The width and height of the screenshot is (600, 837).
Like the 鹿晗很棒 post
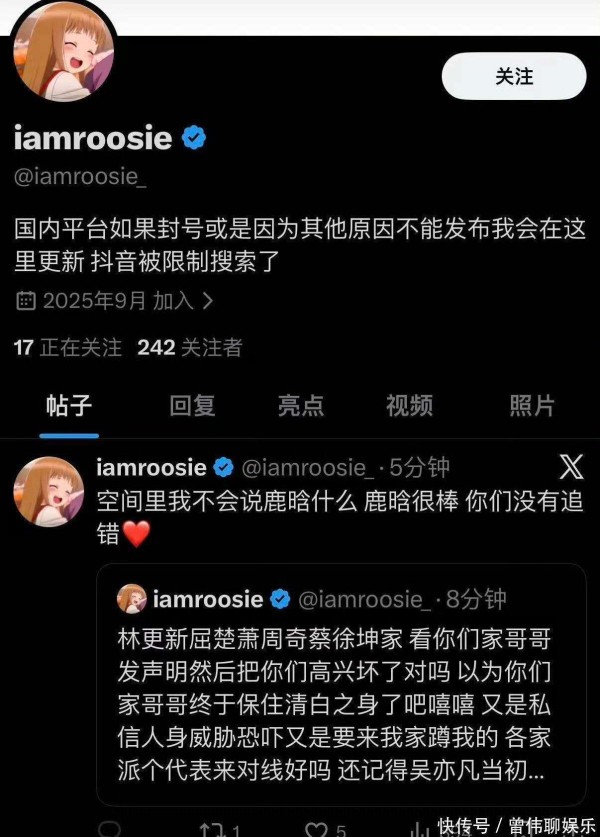pos(316,828)
